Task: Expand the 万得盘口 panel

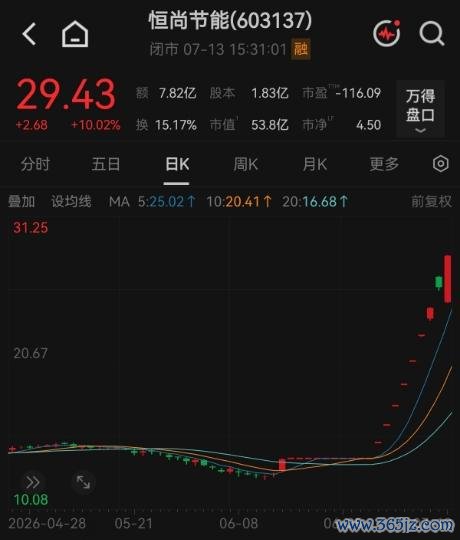Action: tap(420, 110)
